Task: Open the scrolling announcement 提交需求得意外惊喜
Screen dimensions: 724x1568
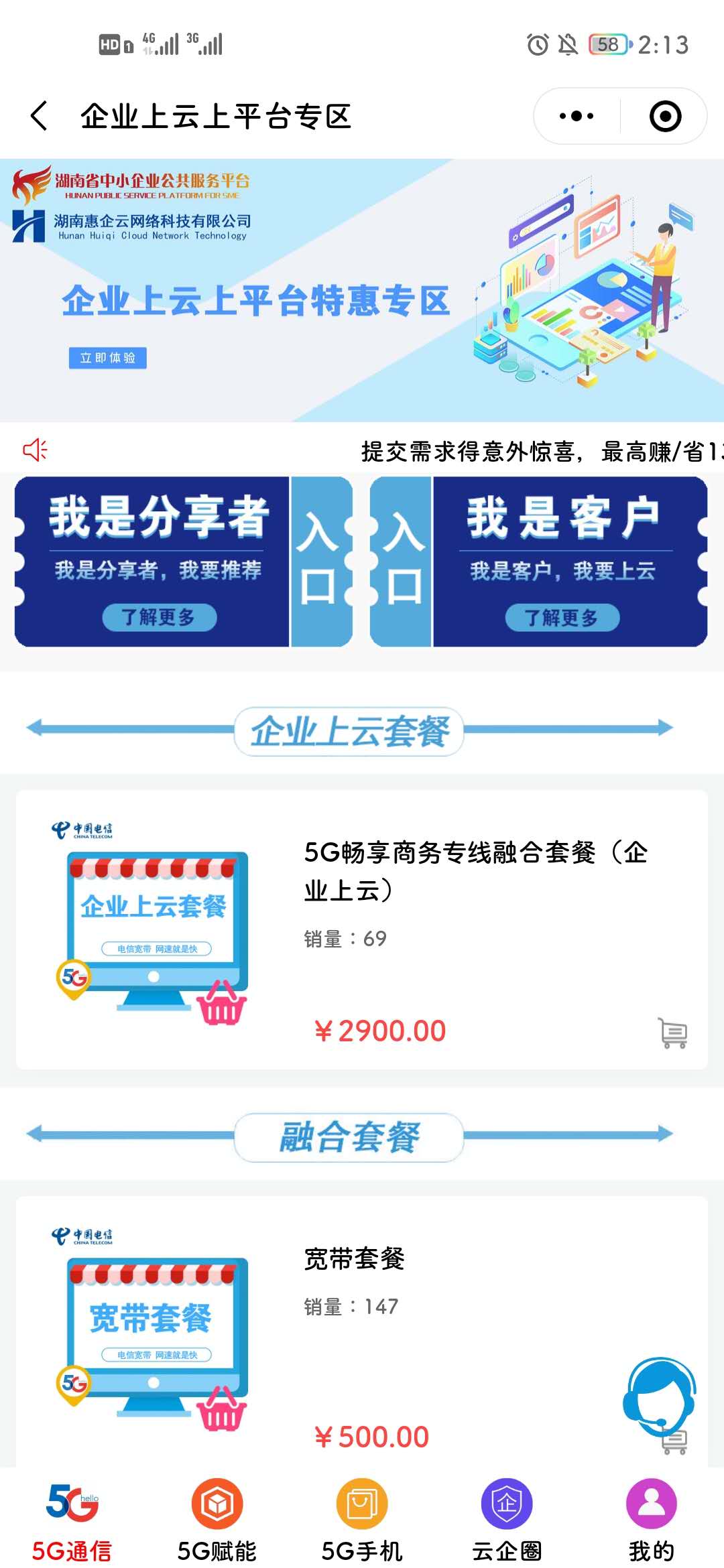Action: pos(536,451)
